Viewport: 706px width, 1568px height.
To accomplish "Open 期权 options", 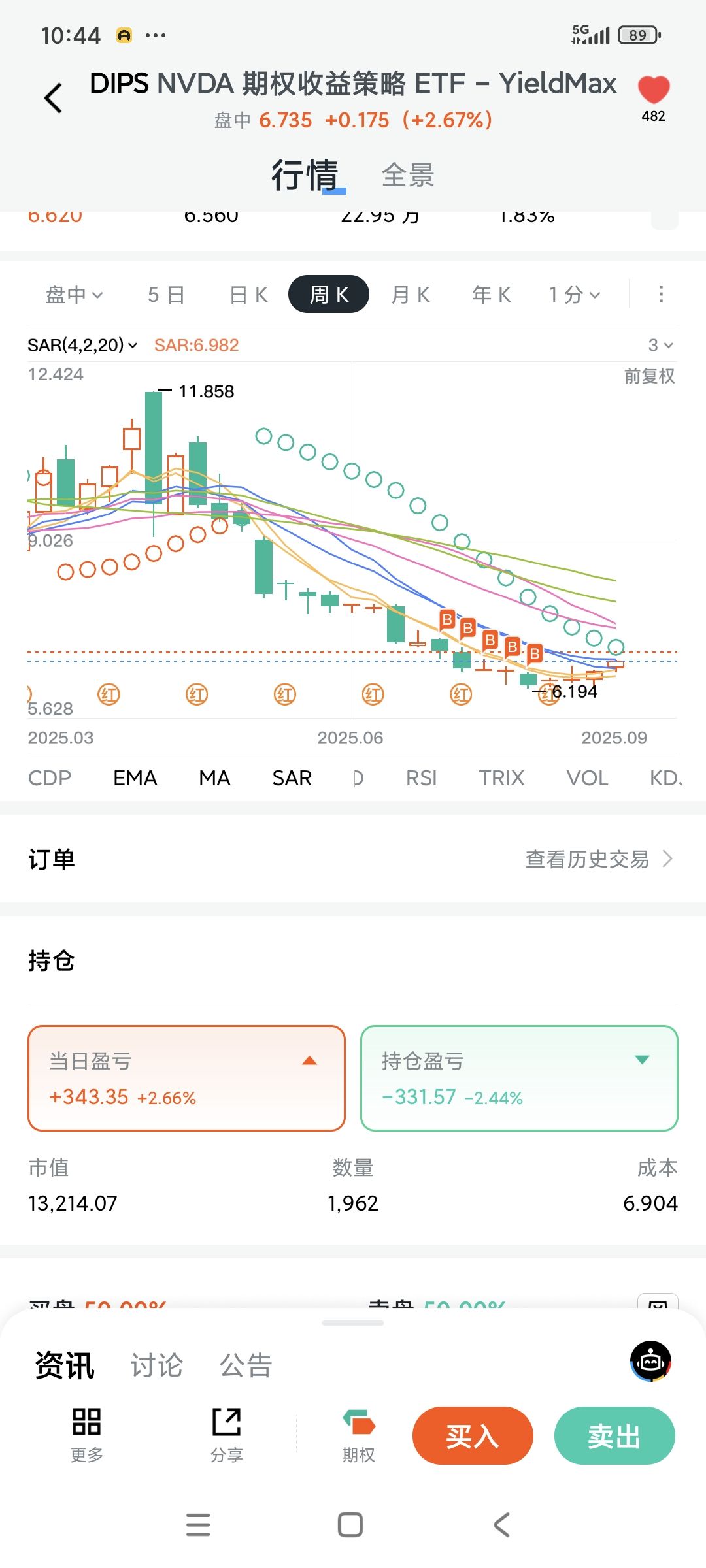I will pyautogui.click(x=359, y=1436).
